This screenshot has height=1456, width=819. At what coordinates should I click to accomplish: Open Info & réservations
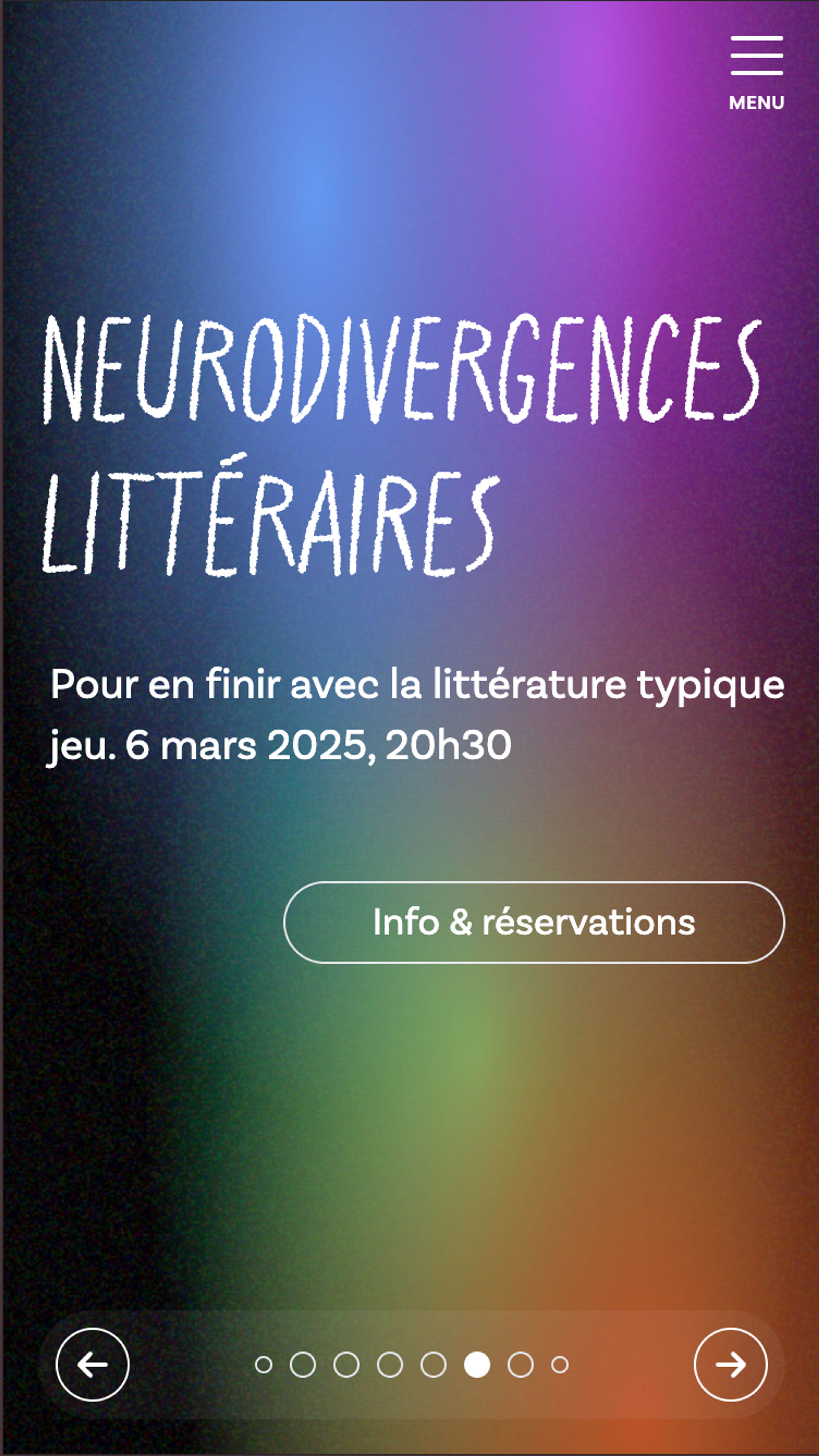[x=534, y=922]
